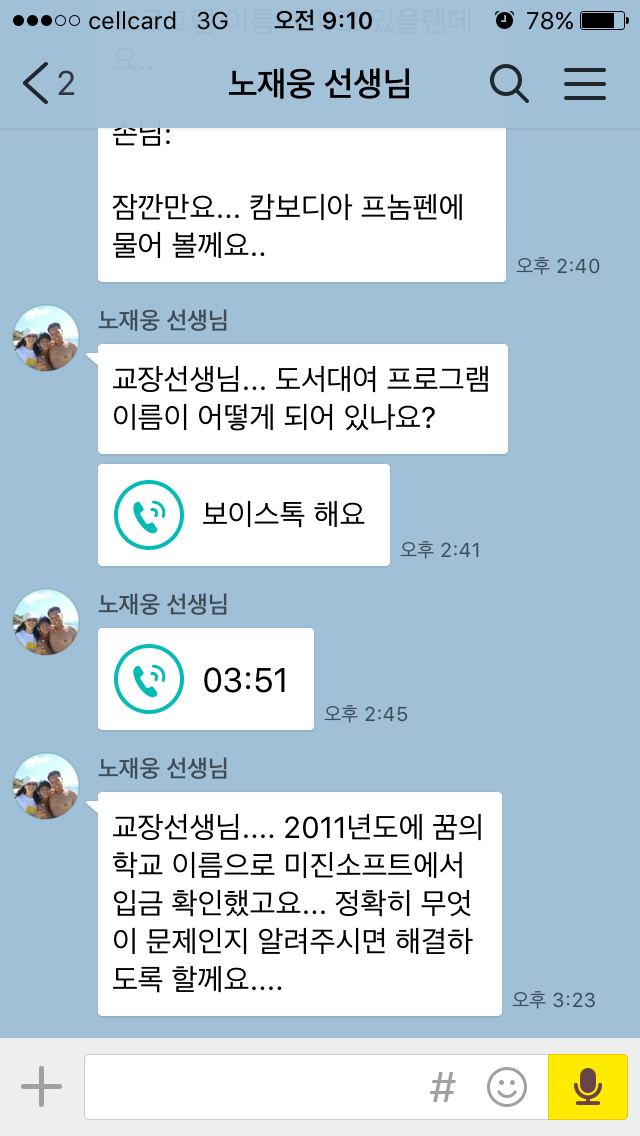Open profile photo next to 2011년도 message
The image size is (640, 1136).
pos(46,786)
